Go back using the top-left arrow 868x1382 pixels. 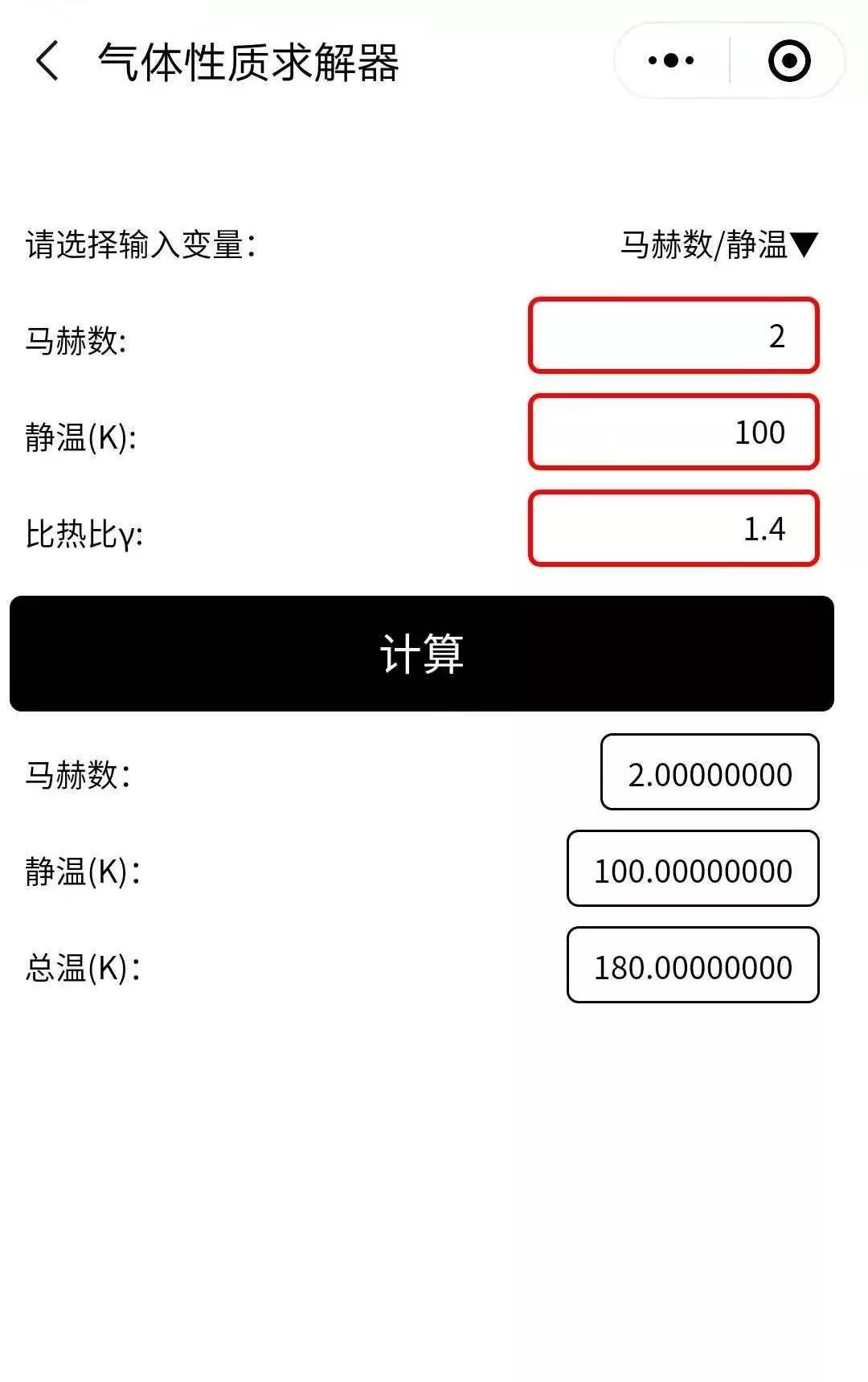pyautogui.click(x=47, y=61)
